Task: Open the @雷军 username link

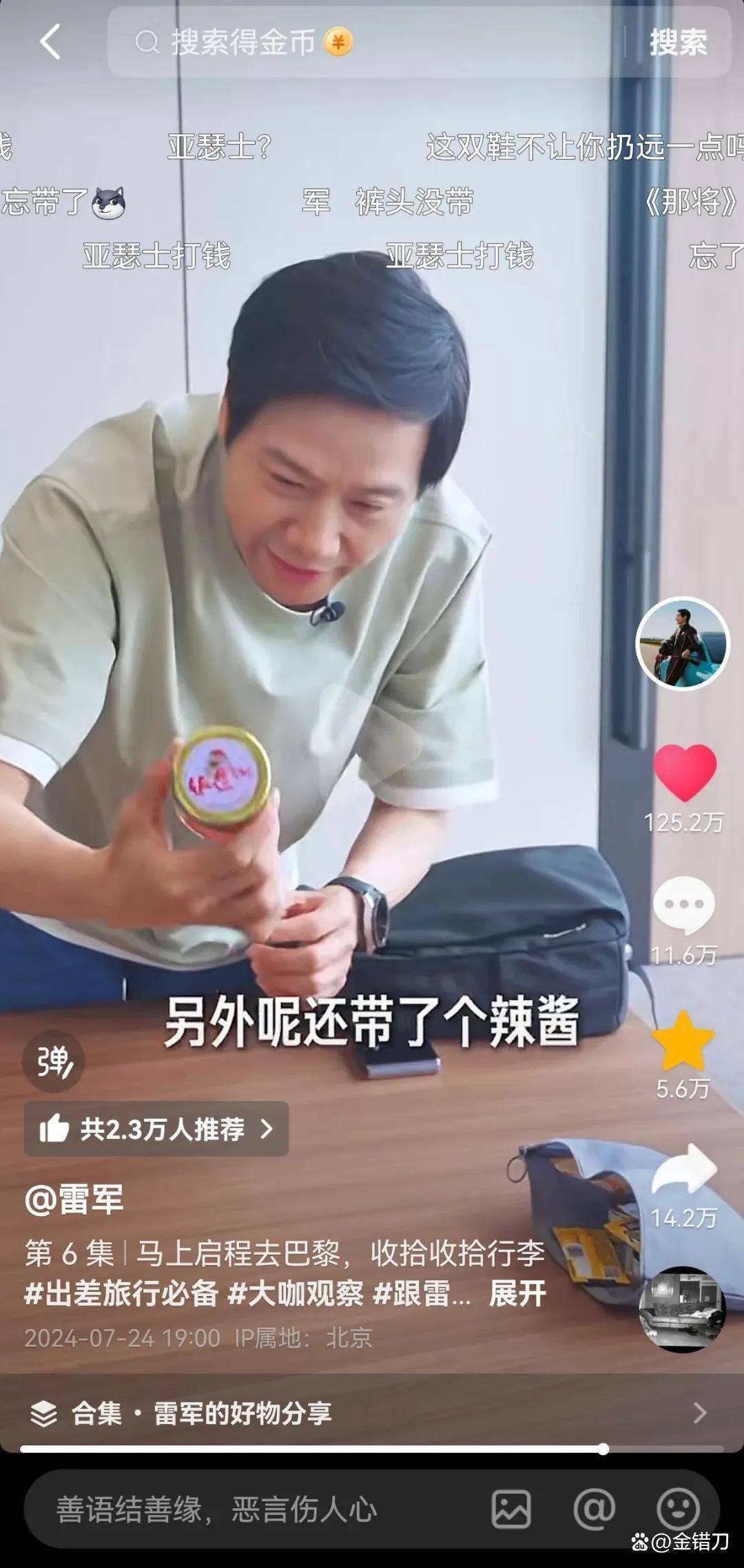Action: point(74,1199)
